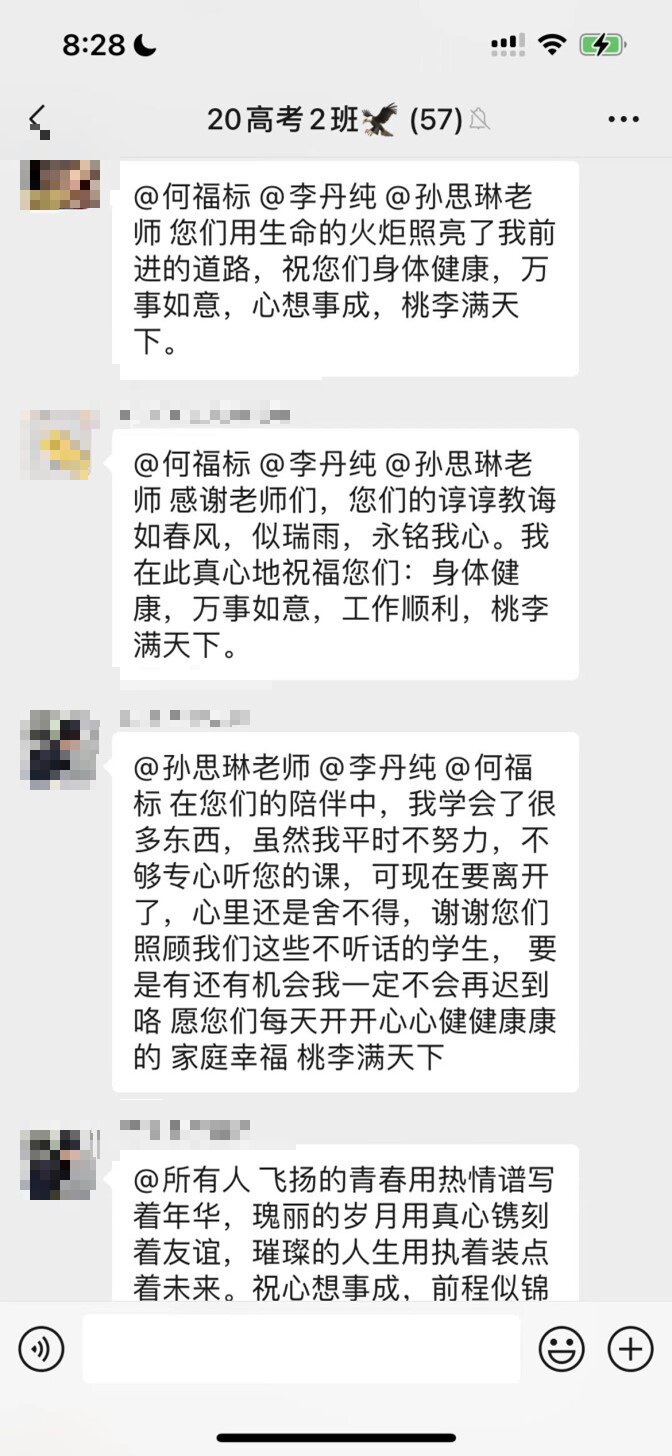Open the plus attachment menu
This screenshot has height=1456, width=672.
[630, 1349]
